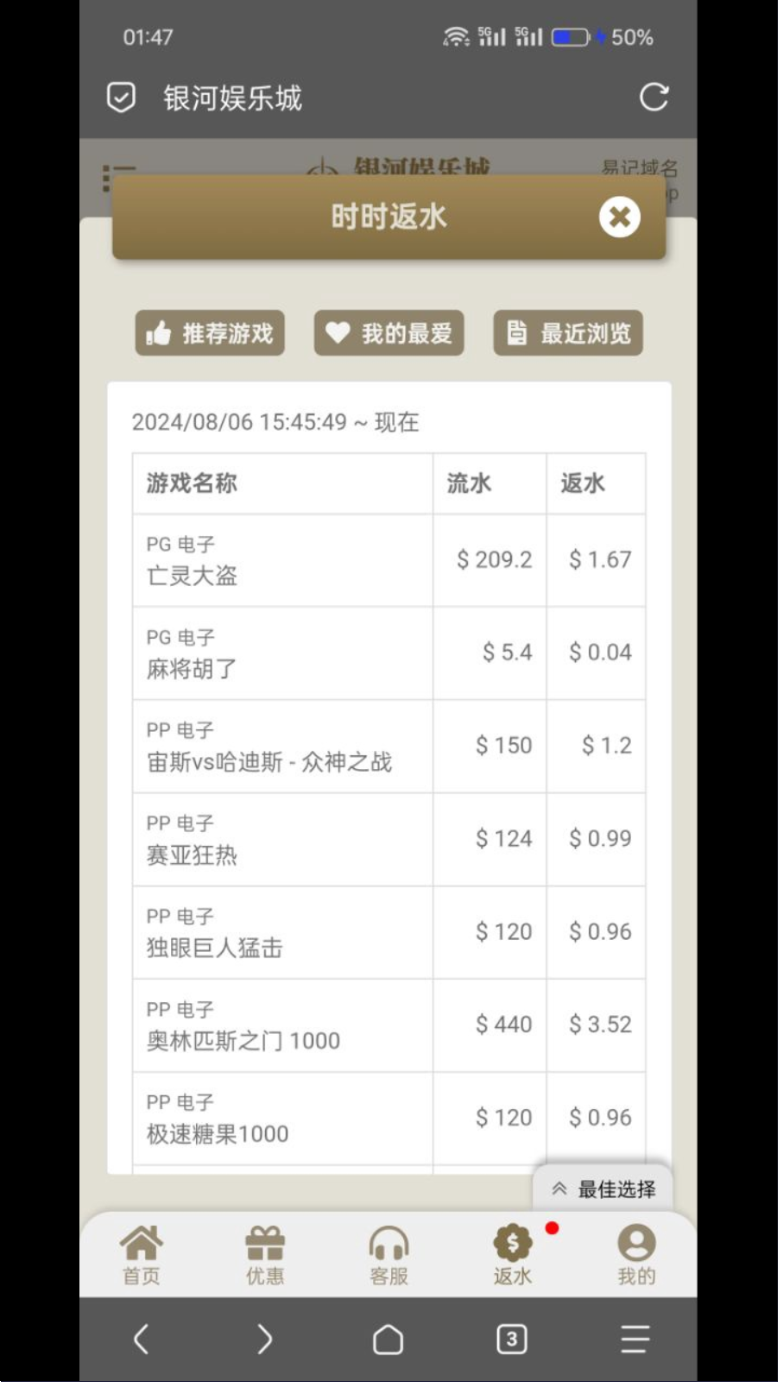Open the browser home page
This screenshot has width=778, height=1382.
pyautogui.click(x=388, y=1339)
